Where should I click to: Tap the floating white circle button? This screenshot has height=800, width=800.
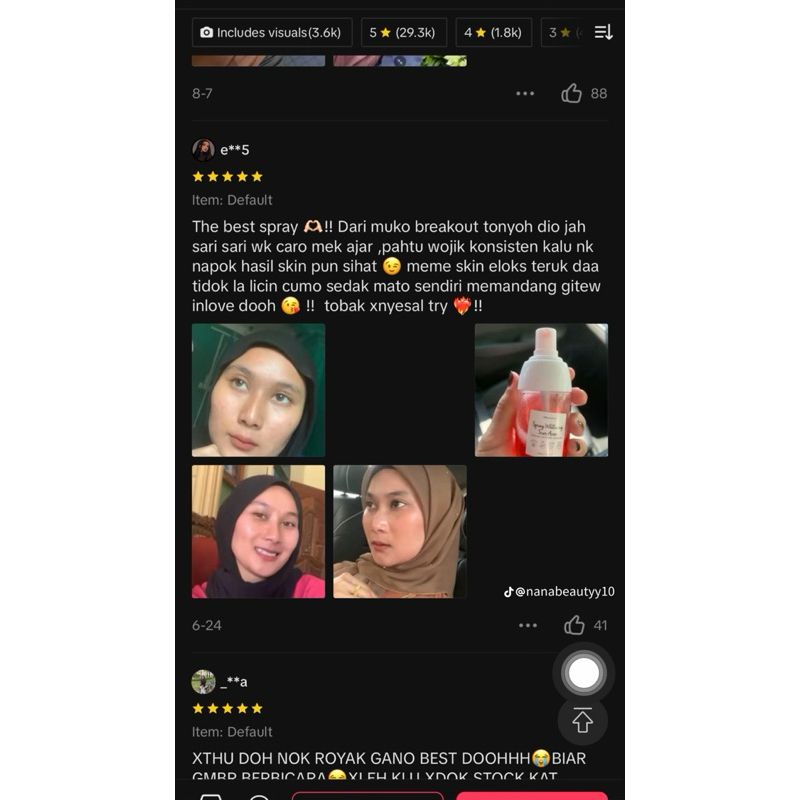(584, 673)
